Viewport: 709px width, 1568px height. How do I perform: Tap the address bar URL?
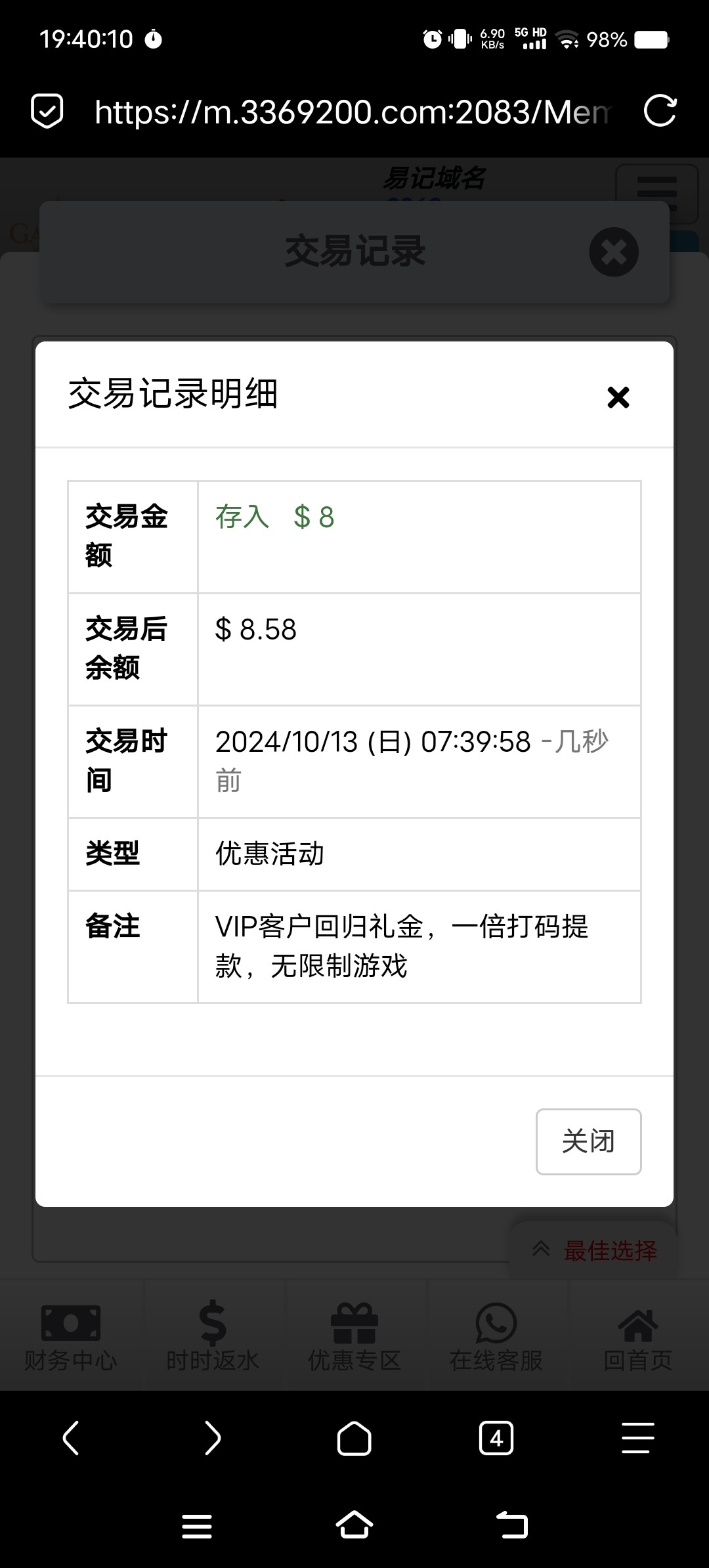coord(353,112)
